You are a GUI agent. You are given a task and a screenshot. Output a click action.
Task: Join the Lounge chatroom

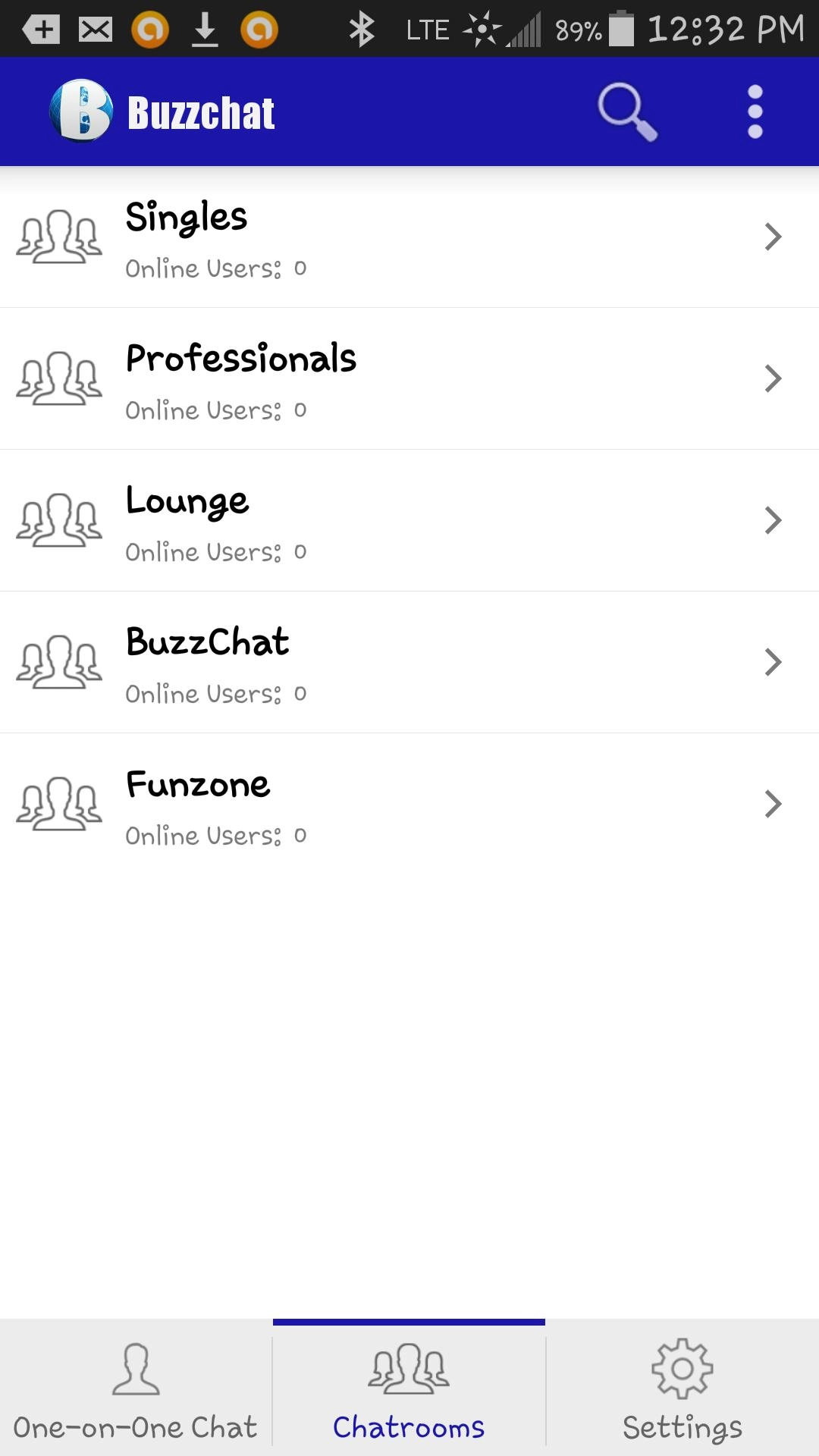pos(409,520)
